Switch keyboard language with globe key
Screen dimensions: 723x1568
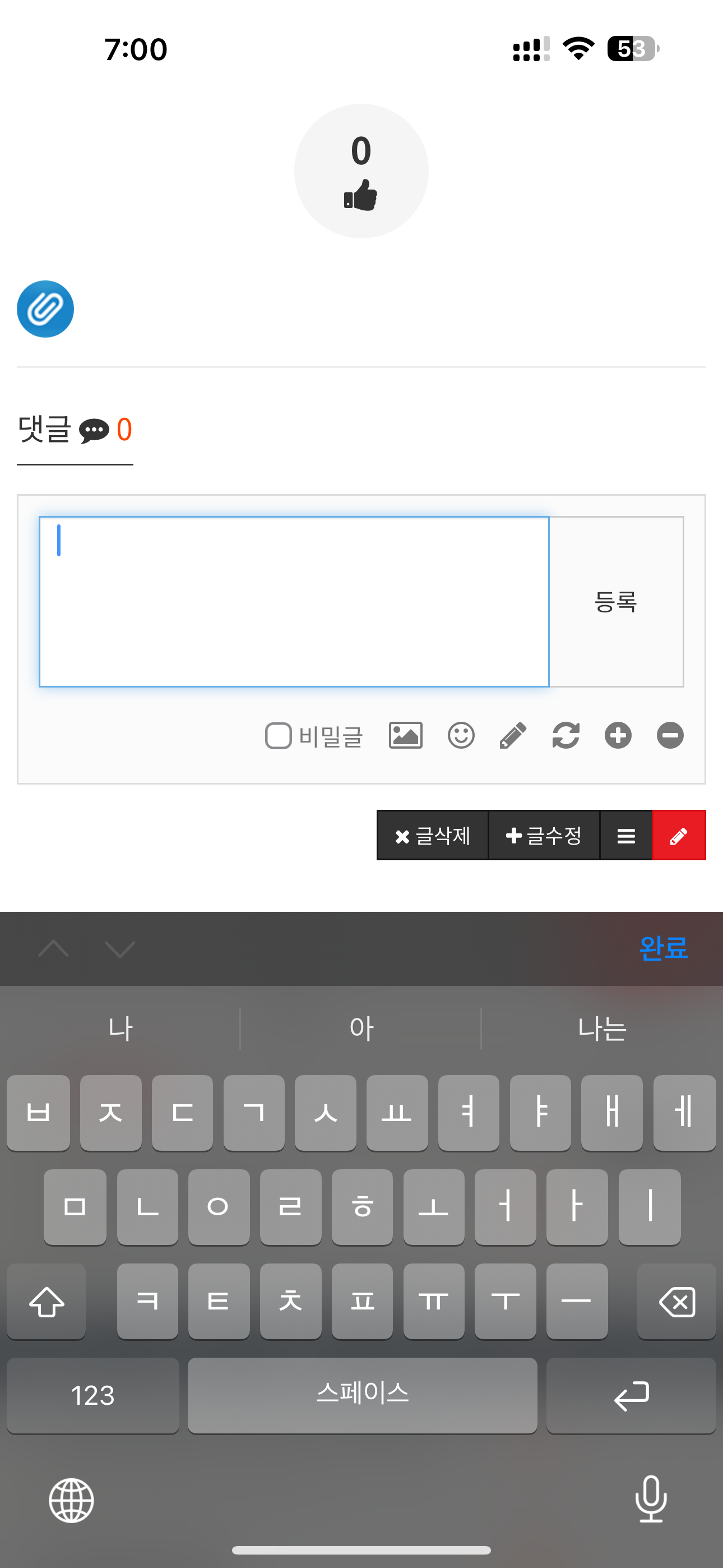(x=72, y=1501)
